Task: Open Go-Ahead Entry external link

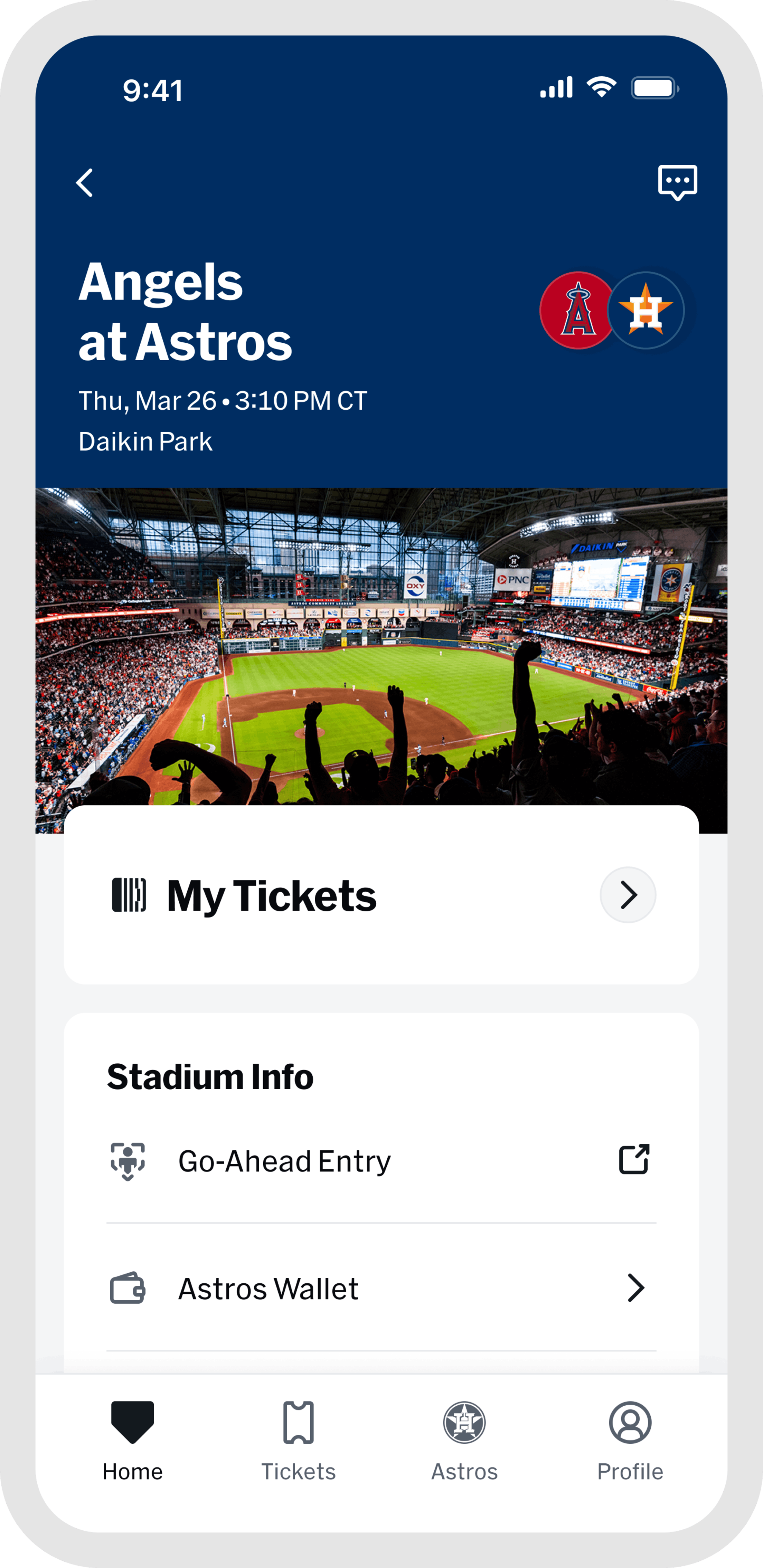Action: click(x=634, y=1160)
